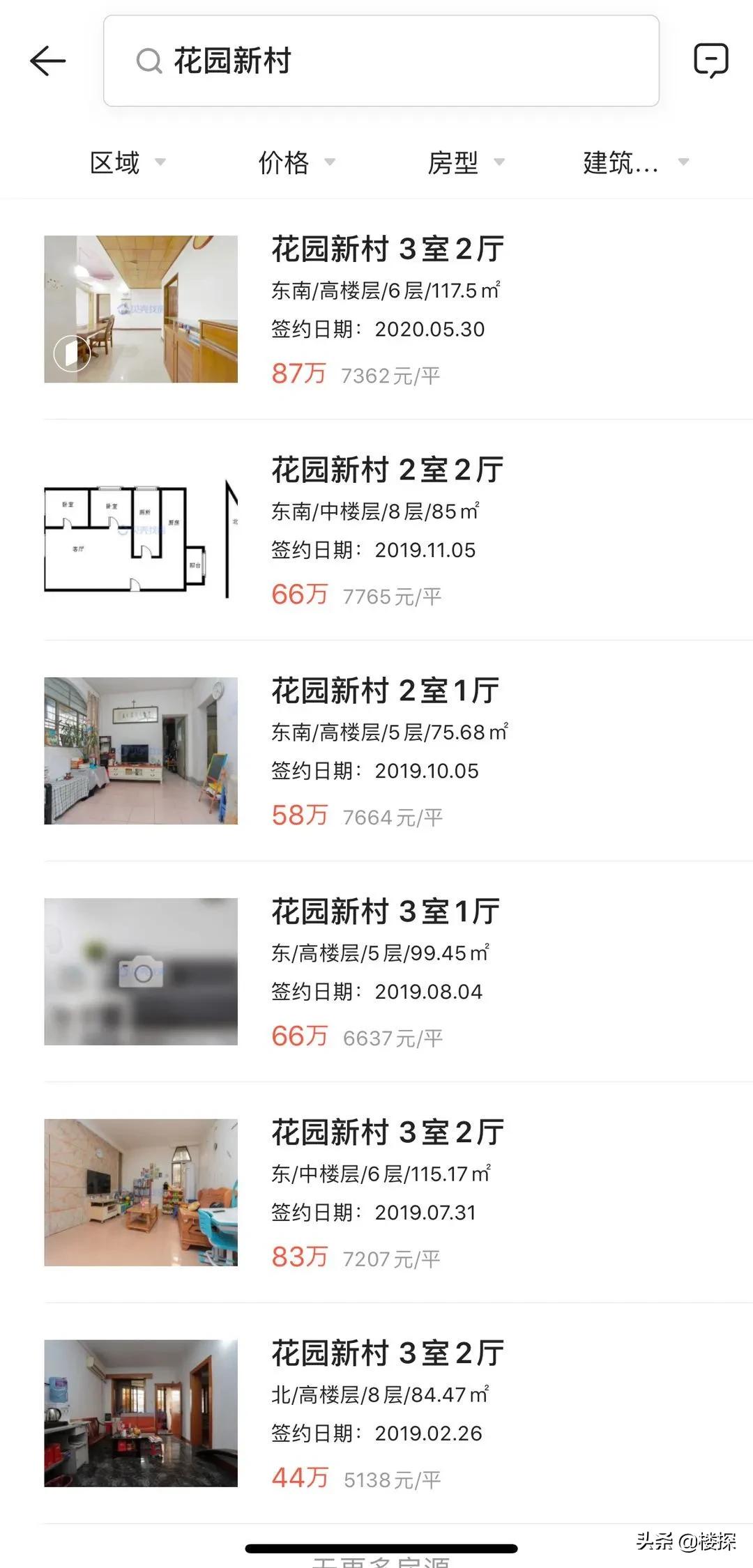Tap the back arrow icon

pyautogui.click(x=46, y=61)
